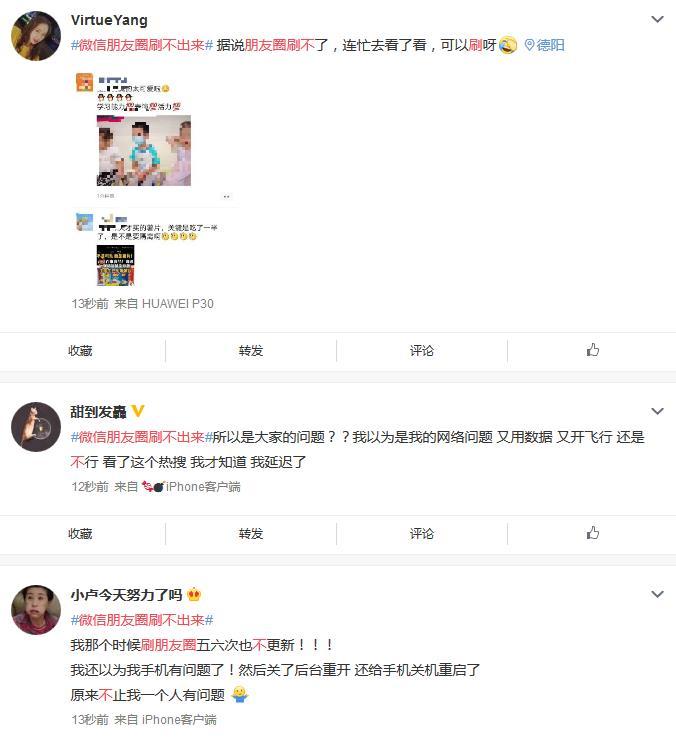The image size is (676, 745).
Task: Tap the HUAWEI P30 source link
Action: coord(177,303)
